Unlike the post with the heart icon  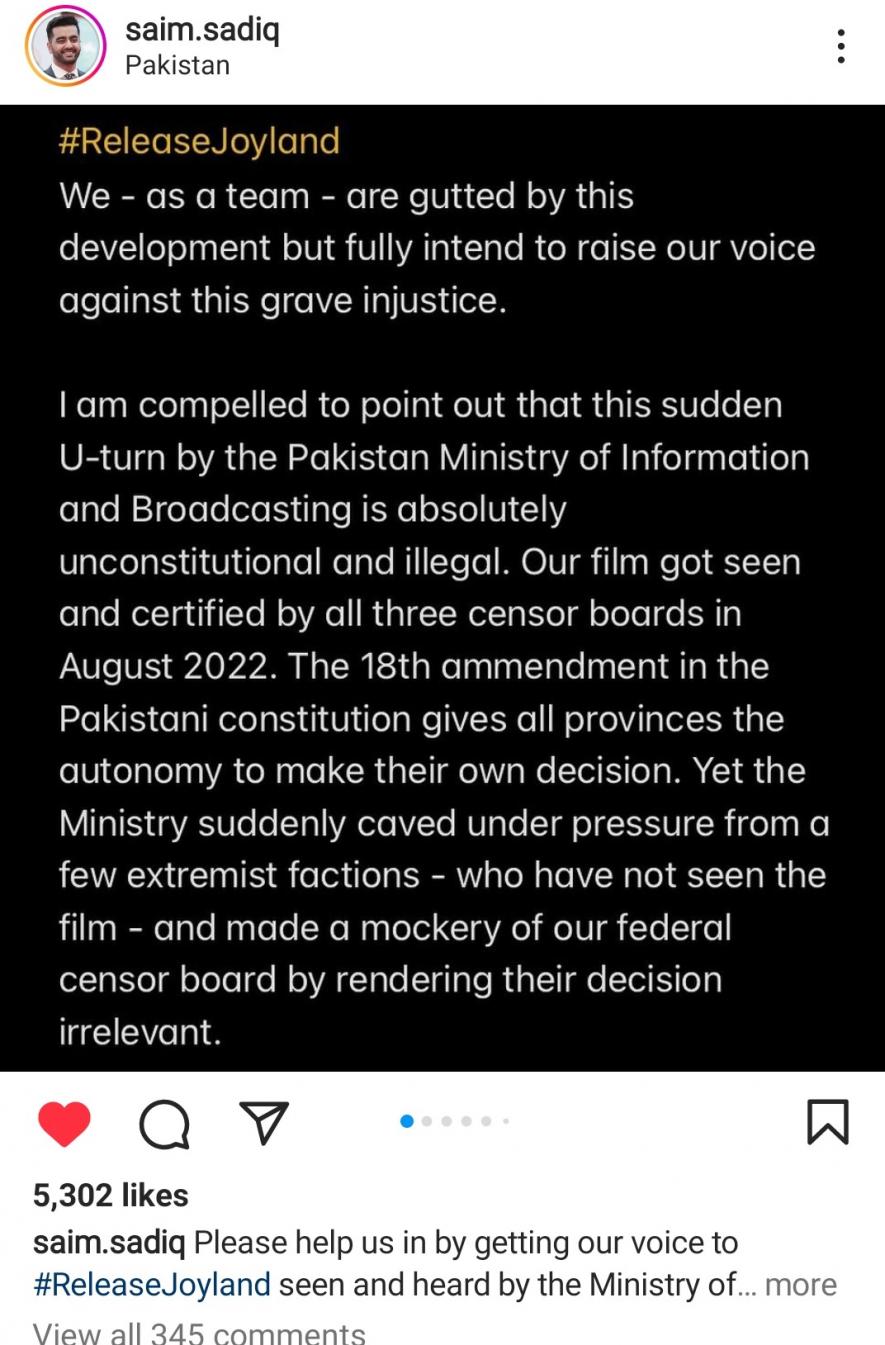click(x=64, y=1123)
